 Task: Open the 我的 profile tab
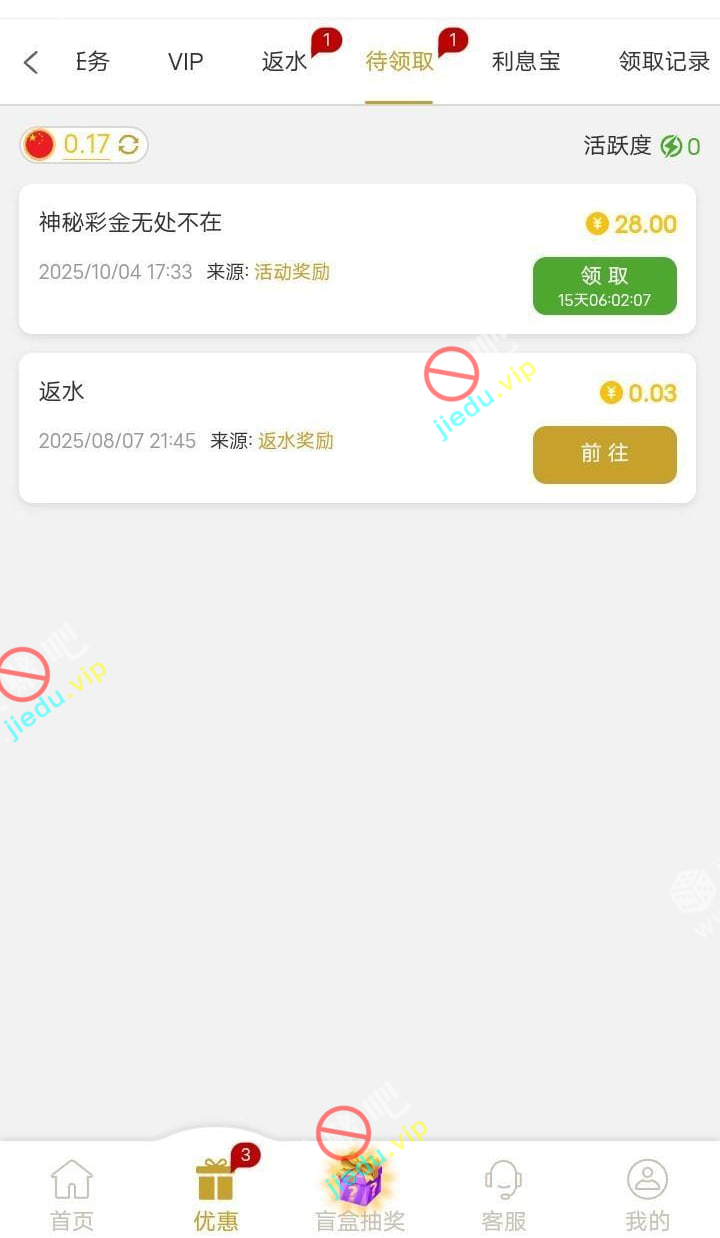coord(647,1194)
